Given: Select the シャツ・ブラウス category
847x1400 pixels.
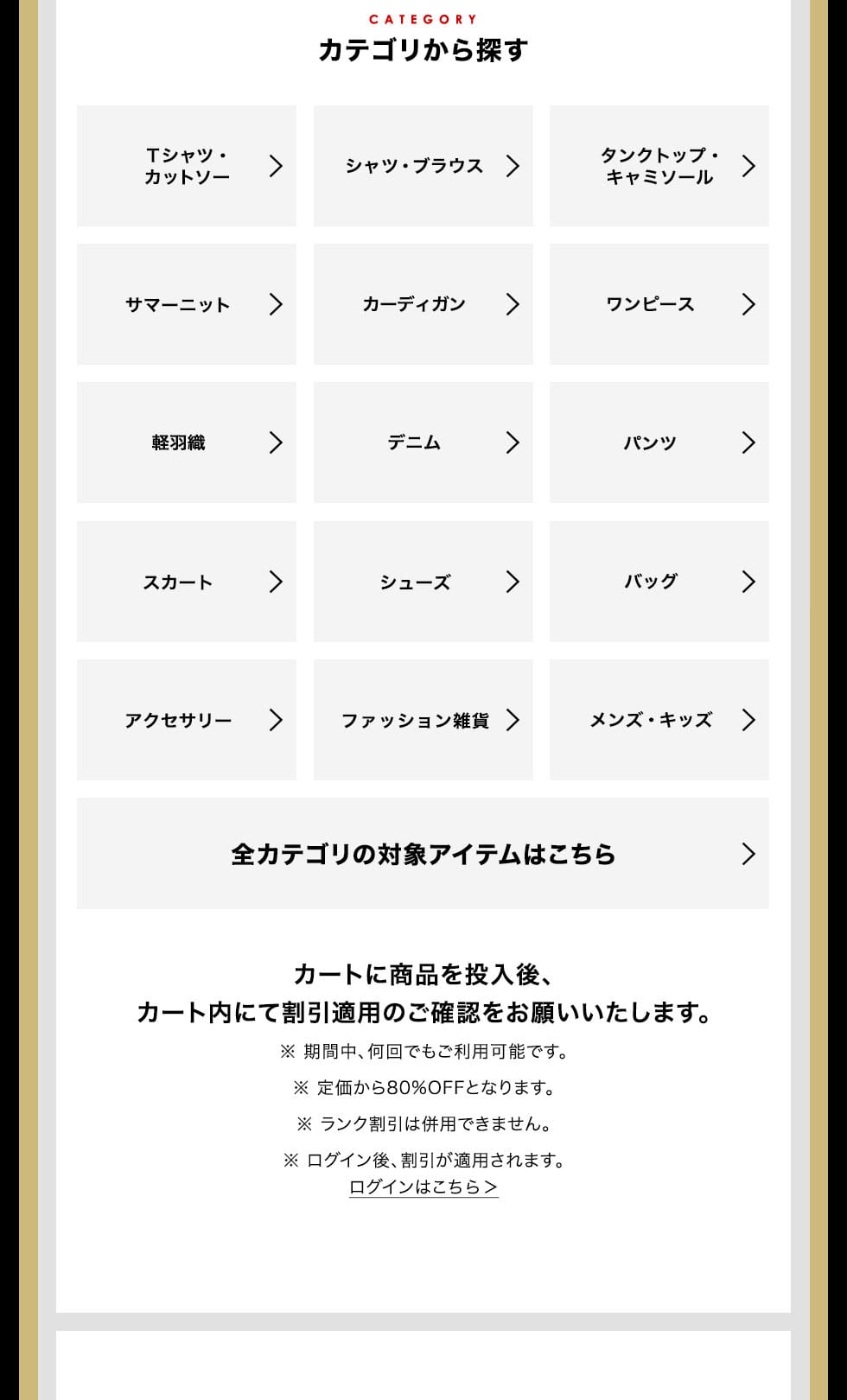Looking at the screenshot, I should [x=423, y=166].
